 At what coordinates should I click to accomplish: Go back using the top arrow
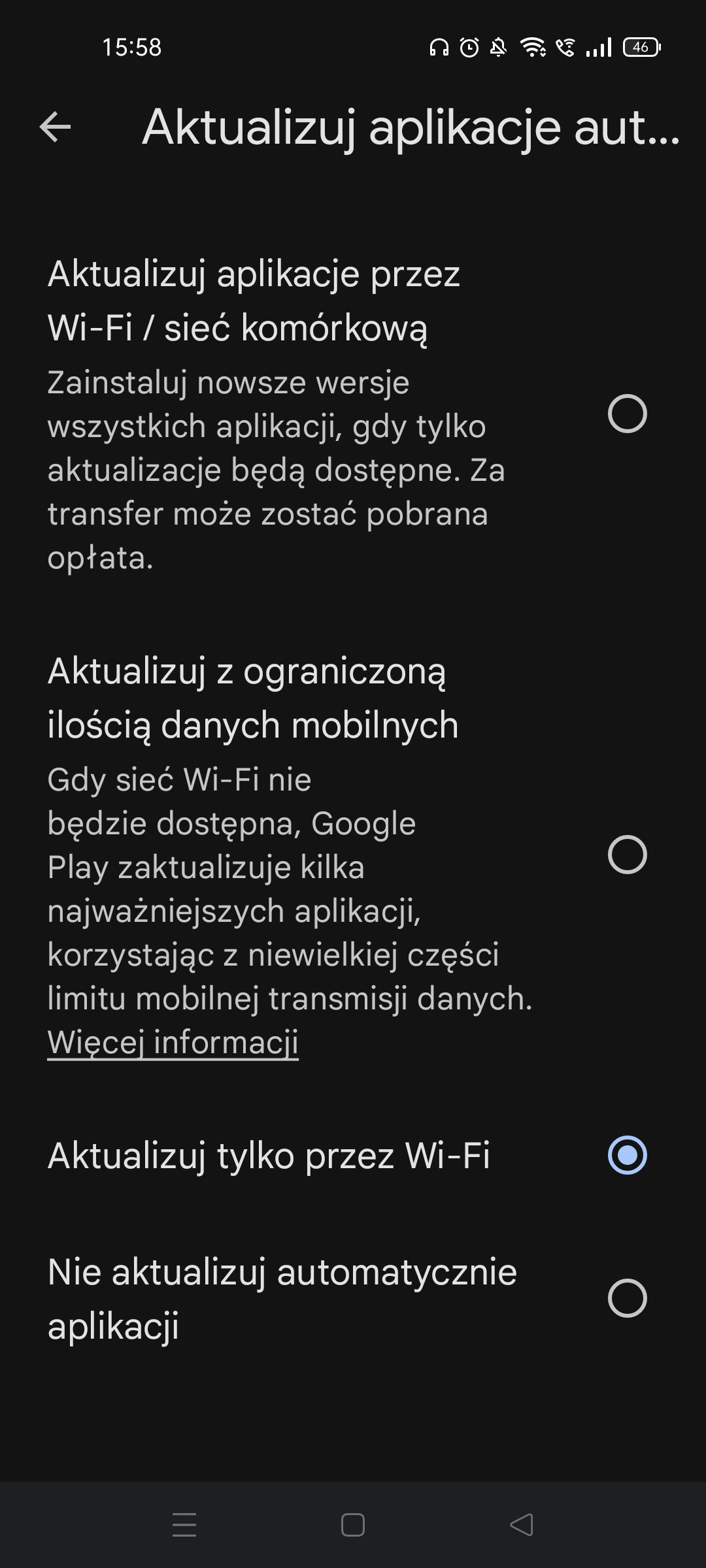click(x=55, y=127)
